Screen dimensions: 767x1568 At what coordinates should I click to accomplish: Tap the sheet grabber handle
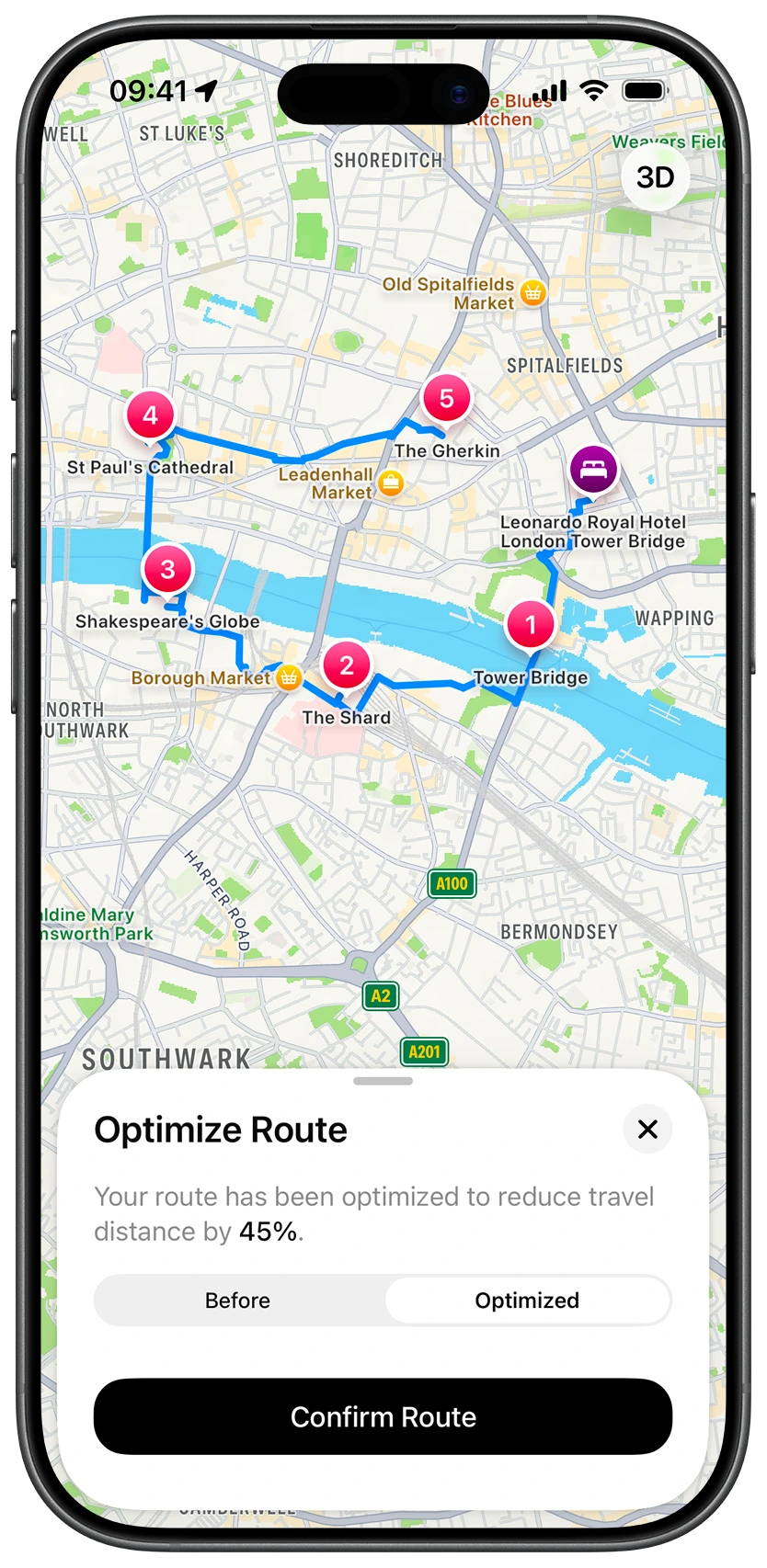[383, 1081]
